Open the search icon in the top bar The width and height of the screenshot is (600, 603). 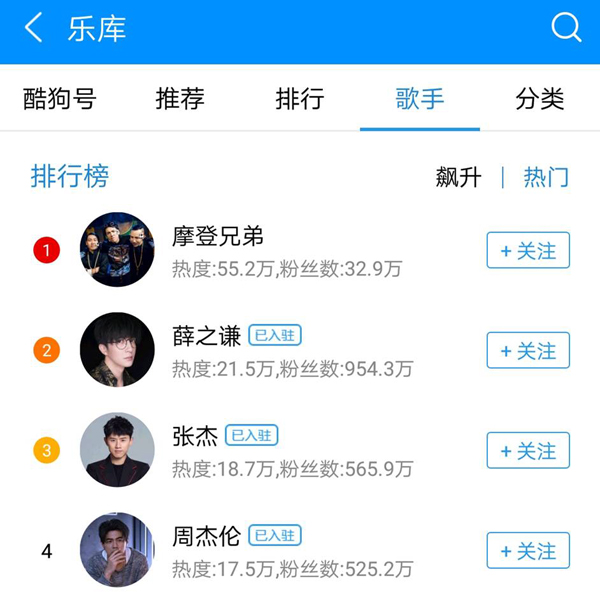pyautogui.click(x=566, y=28)
